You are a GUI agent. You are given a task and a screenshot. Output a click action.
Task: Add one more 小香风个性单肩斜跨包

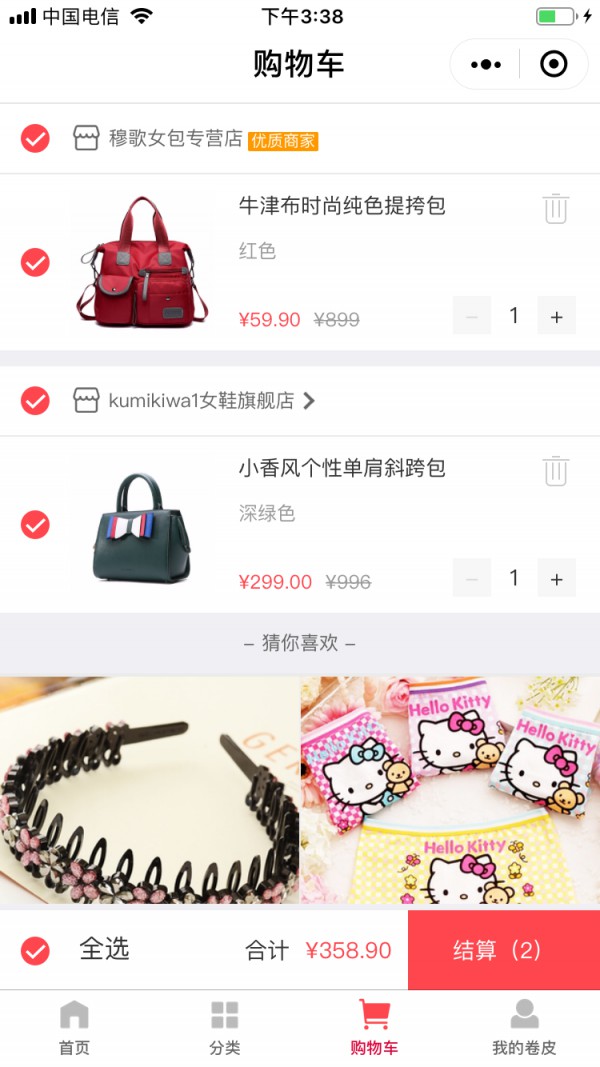click(557, 579)
